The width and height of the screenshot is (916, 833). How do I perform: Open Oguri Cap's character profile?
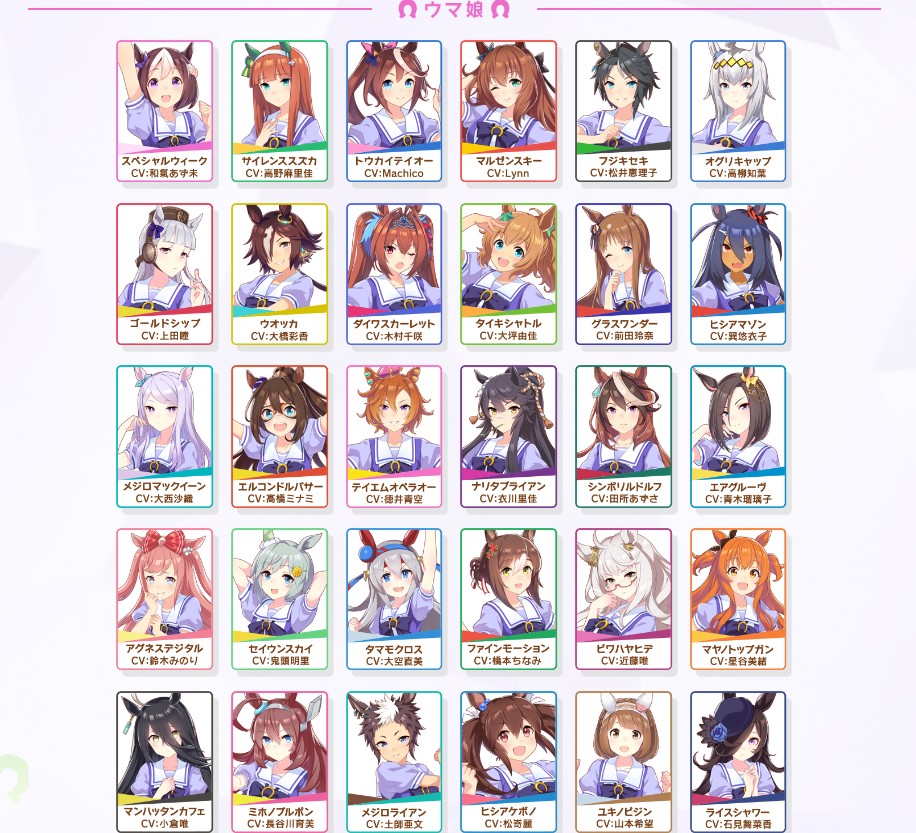[x=738, y=110]
